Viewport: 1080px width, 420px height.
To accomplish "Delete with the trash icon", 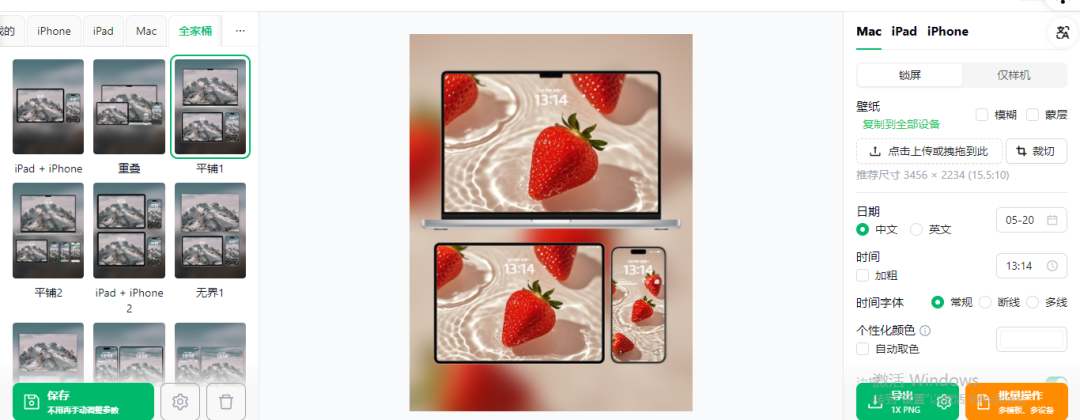I will [226, 402].
